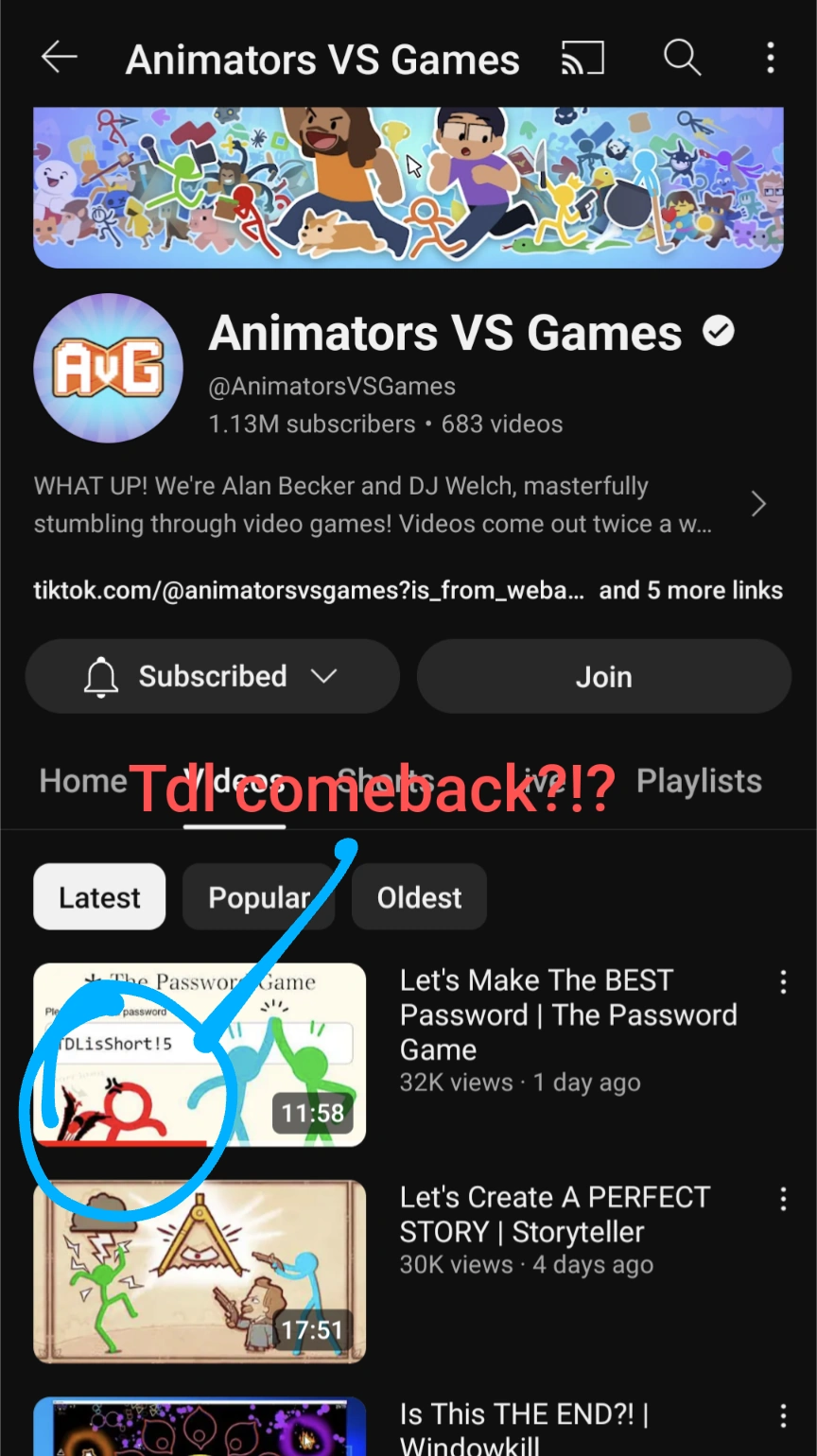The height and width of the screenshot is (1456, 817).
Task: Open options for the Password Game video
Action: pyautogui.click(x=783, y=982)
